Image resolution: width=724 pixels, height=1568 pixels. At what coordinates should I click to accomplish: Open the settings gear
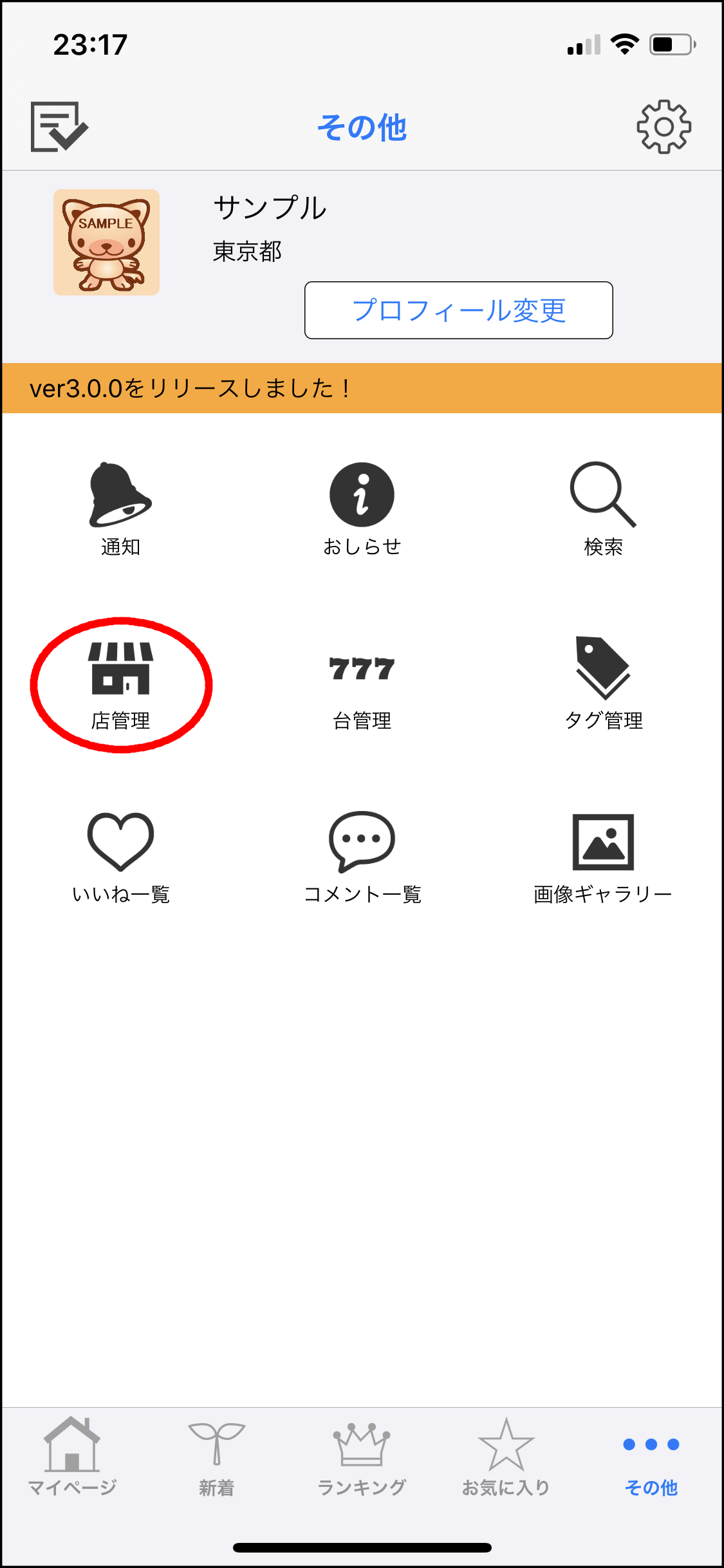[664, 126]
